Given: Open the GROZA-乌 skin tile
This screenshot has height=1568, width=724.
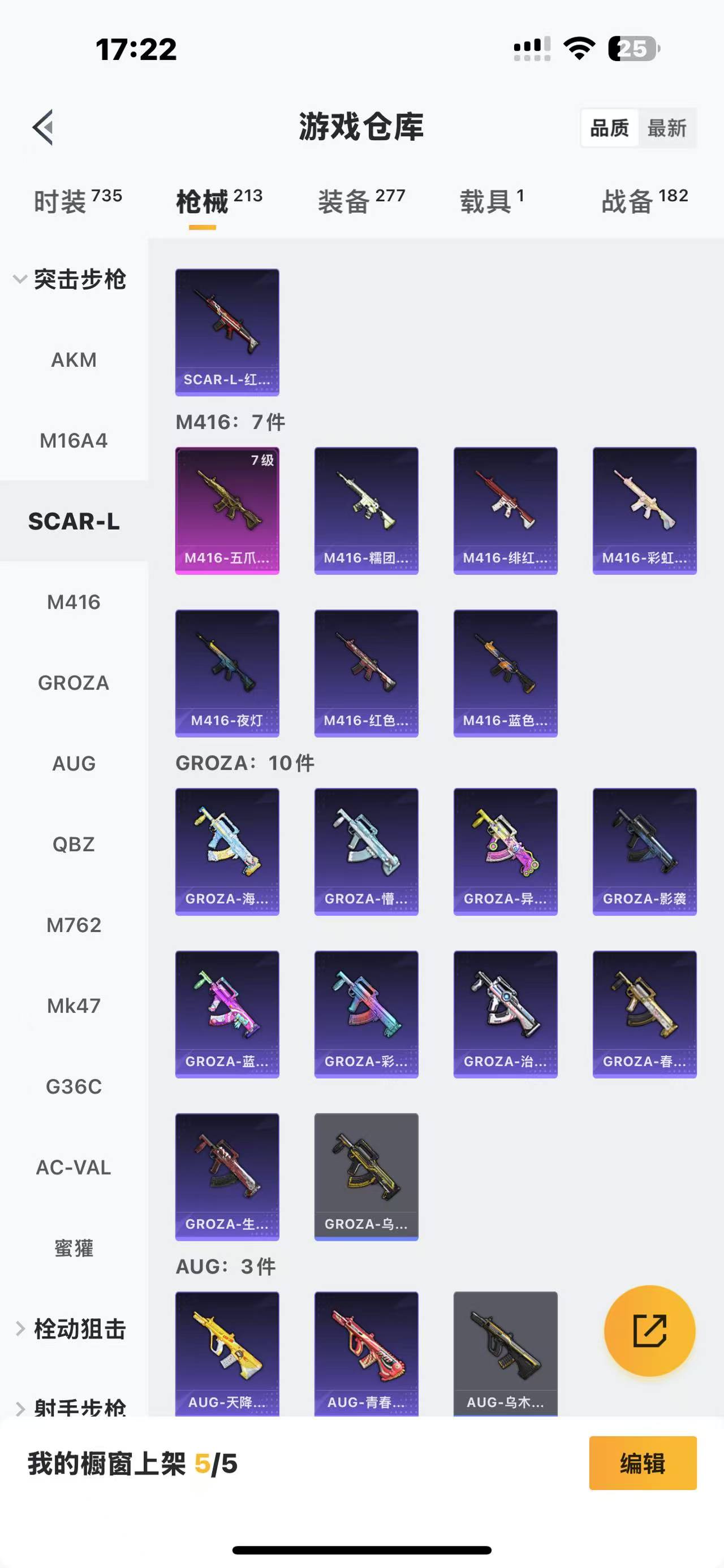Looking at the screenshot, I should click(366, 1177).
